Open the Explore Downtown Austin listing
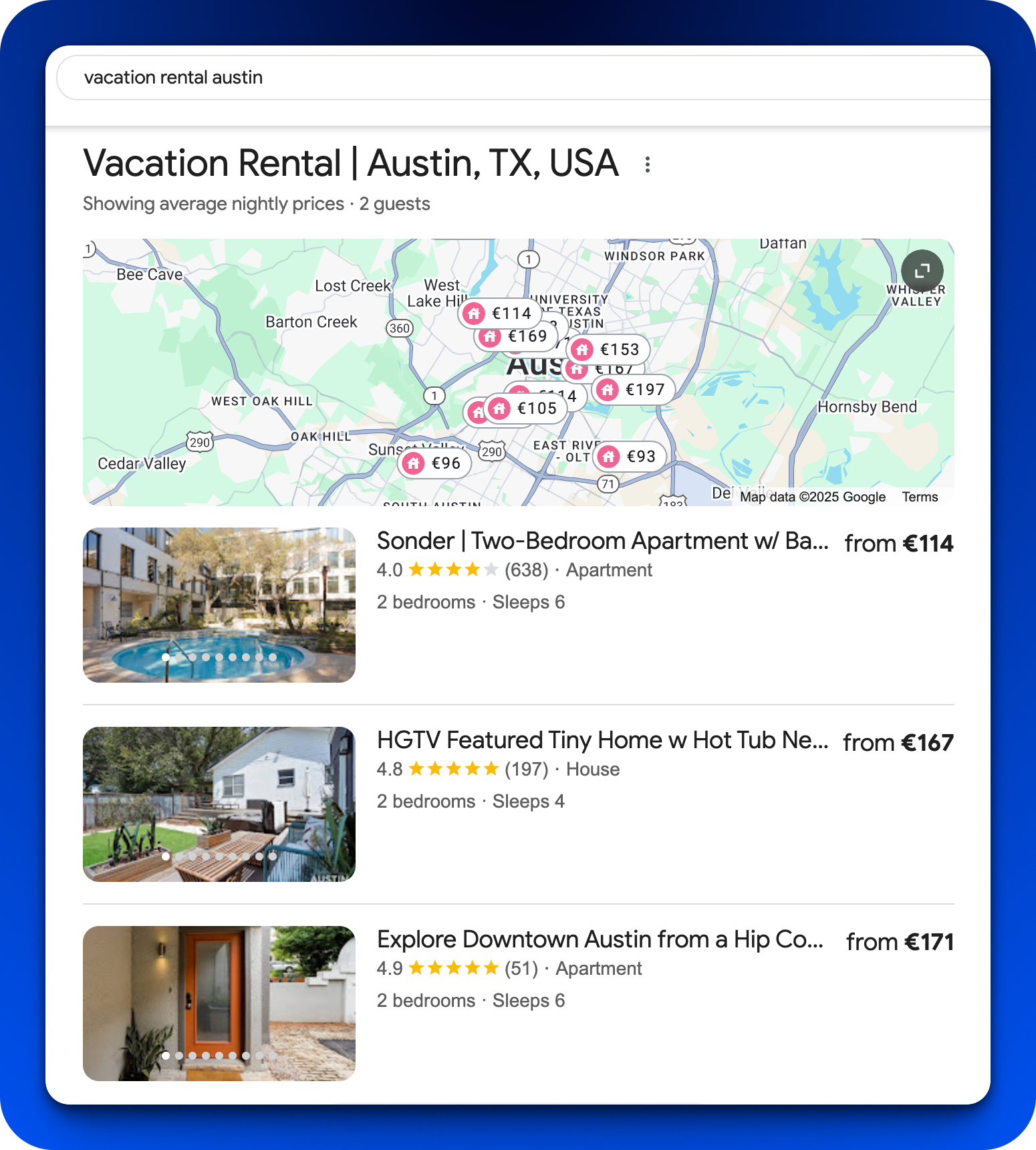 (x=600, y=939)
